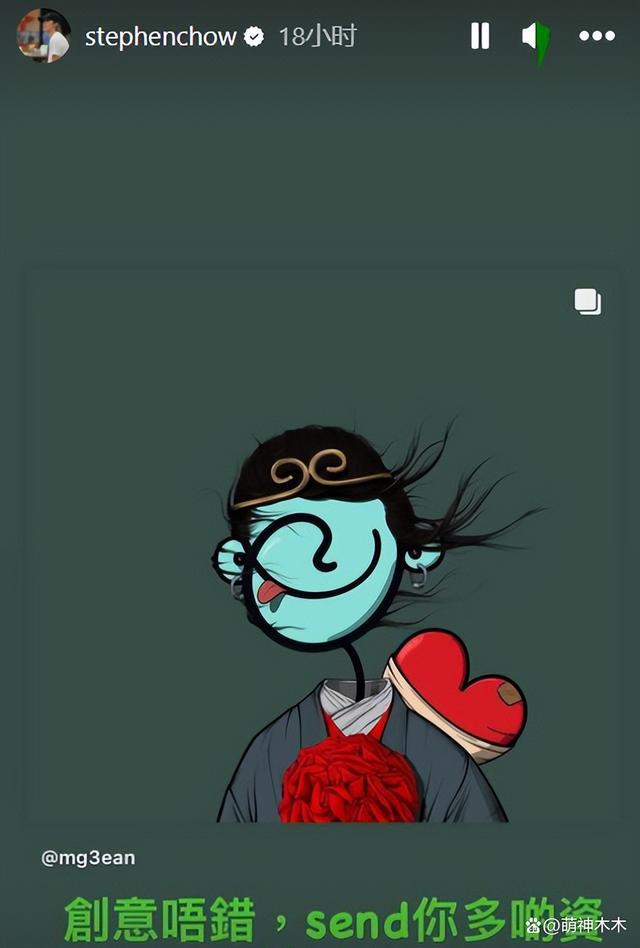Pause the story playback
640x948 pixels.
click(x=480, y=37)
